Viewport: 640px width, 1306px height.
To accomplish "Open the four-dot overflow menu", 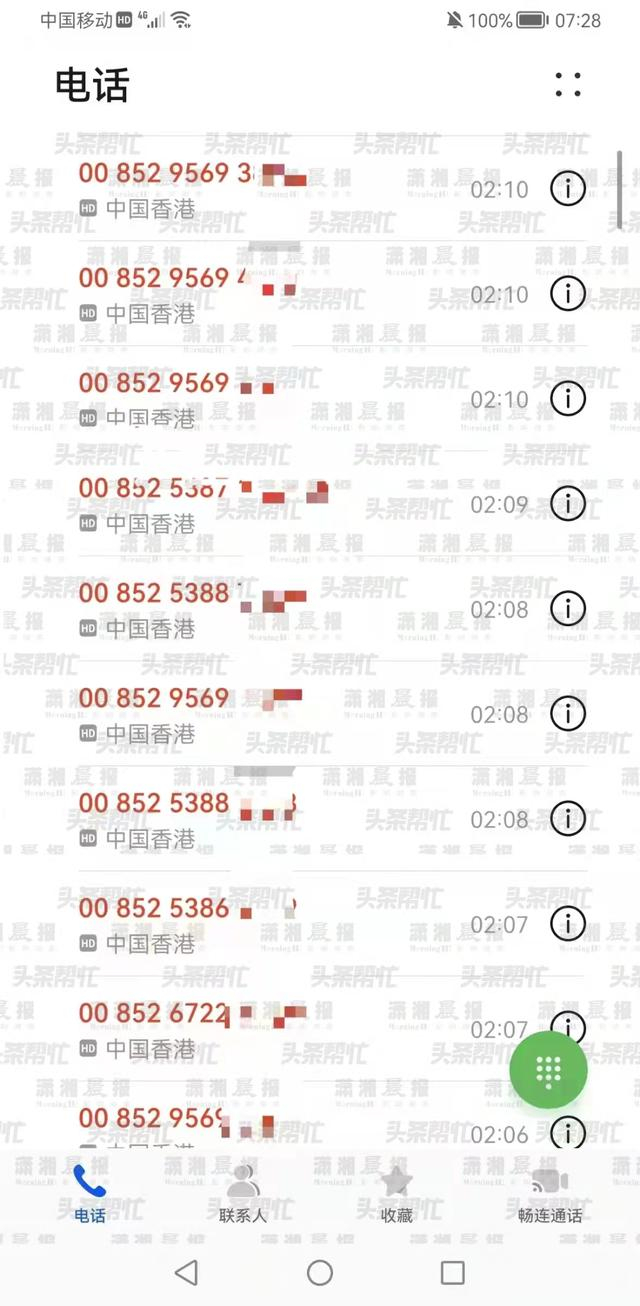I will pyautogui.click(x=568, y=85).
